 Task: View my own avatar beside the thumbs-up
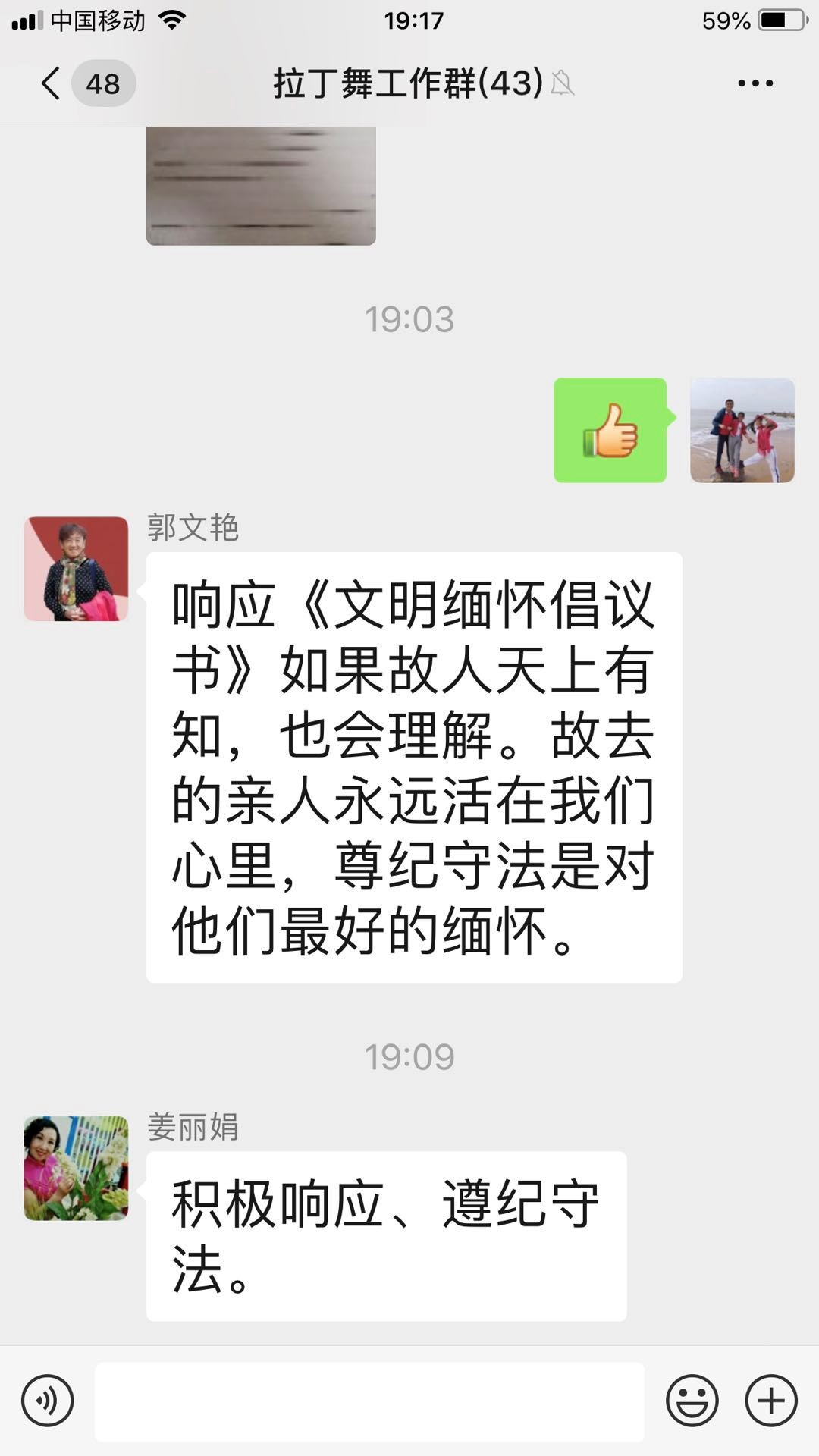click(x=742, y=430)
